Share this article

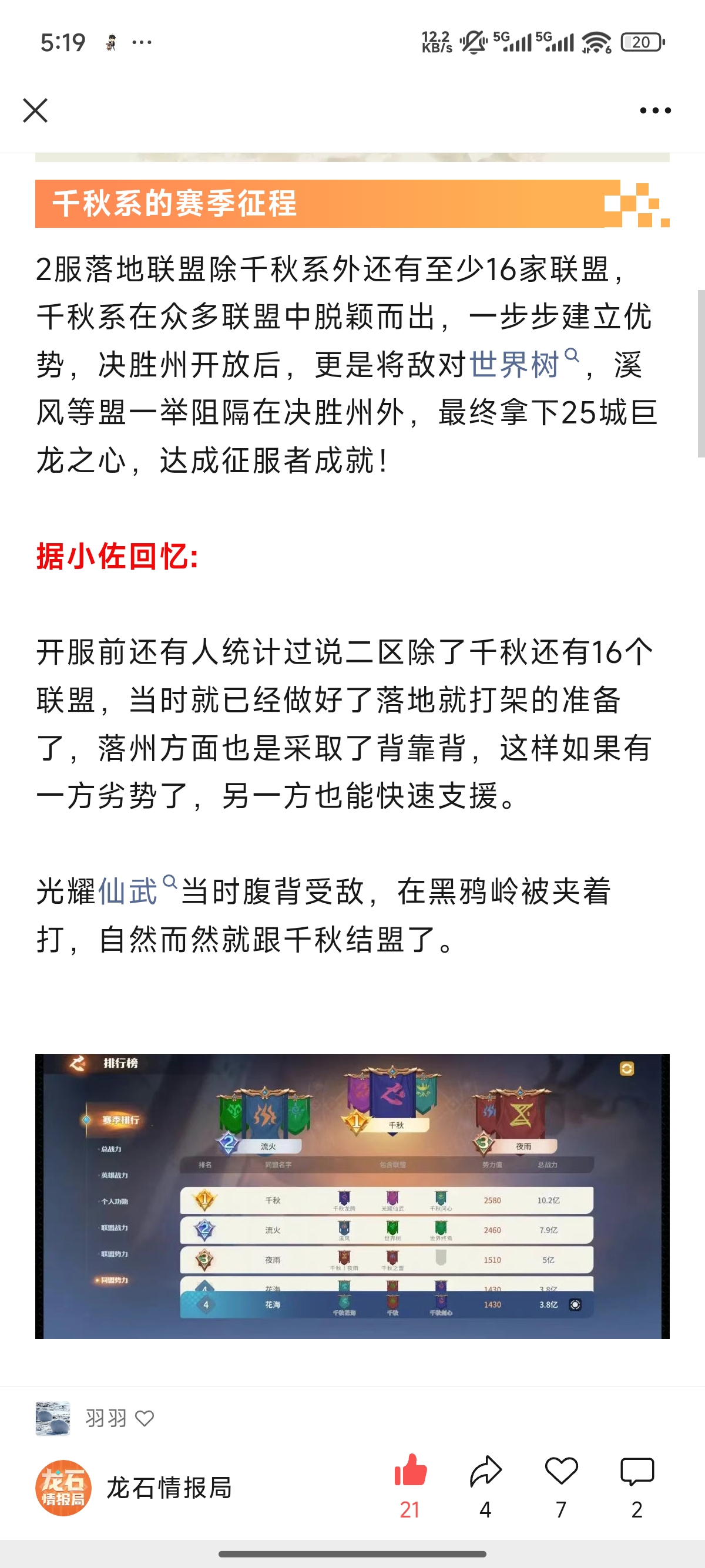click(x=485, y=1472)
